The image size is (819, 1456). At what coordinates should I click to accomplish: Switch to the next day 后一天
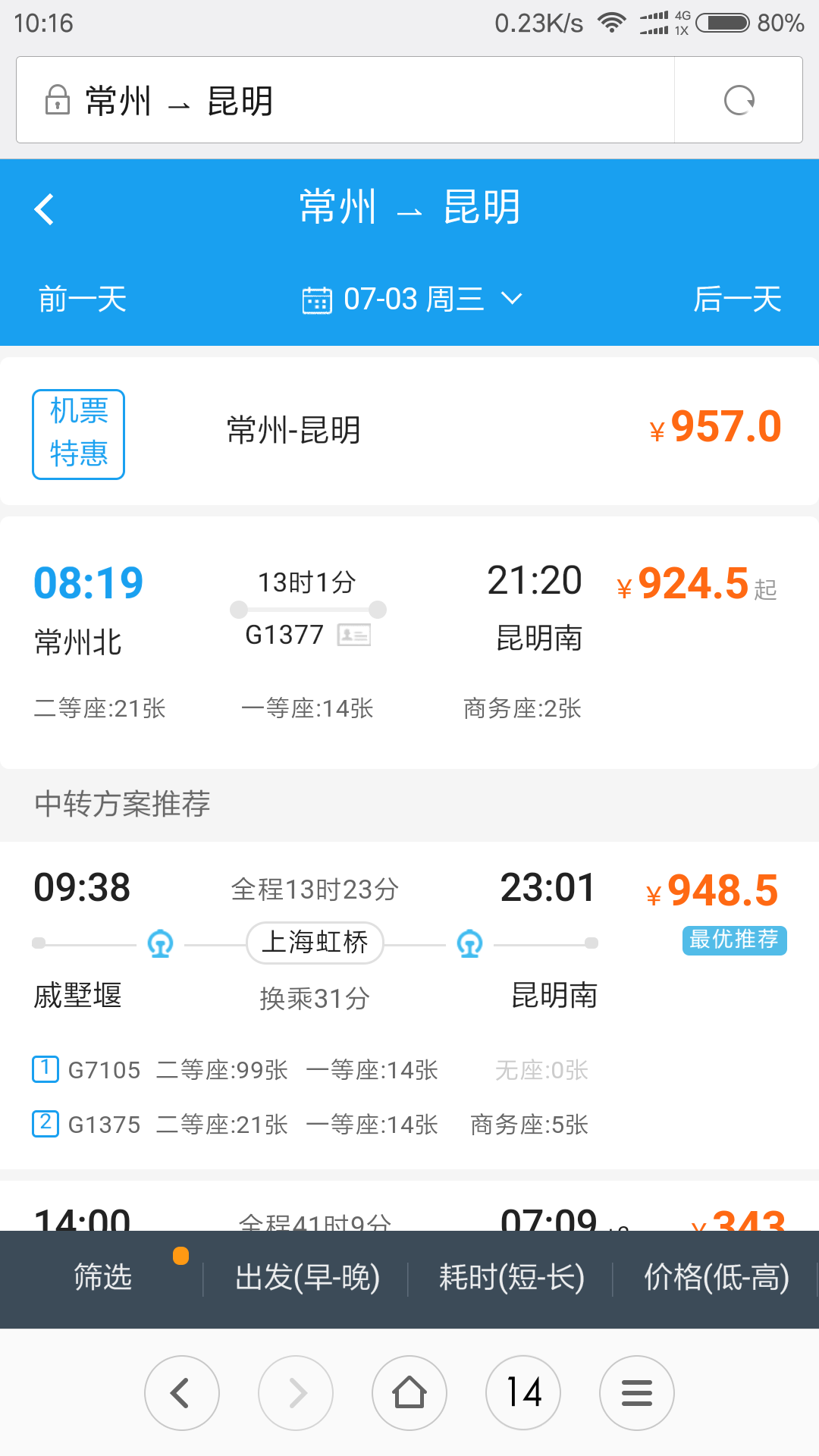[737, 299]
